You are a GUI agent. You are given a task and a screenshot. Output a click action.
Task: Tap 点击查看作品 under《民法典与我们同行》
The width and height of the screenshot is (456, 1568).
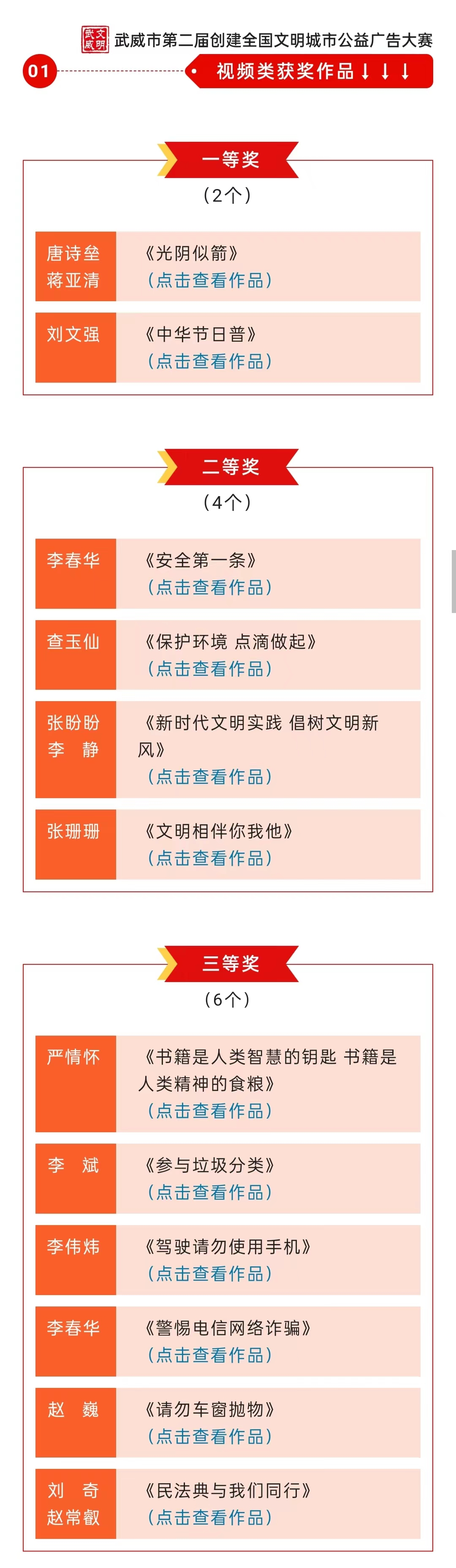[209, 1517]
